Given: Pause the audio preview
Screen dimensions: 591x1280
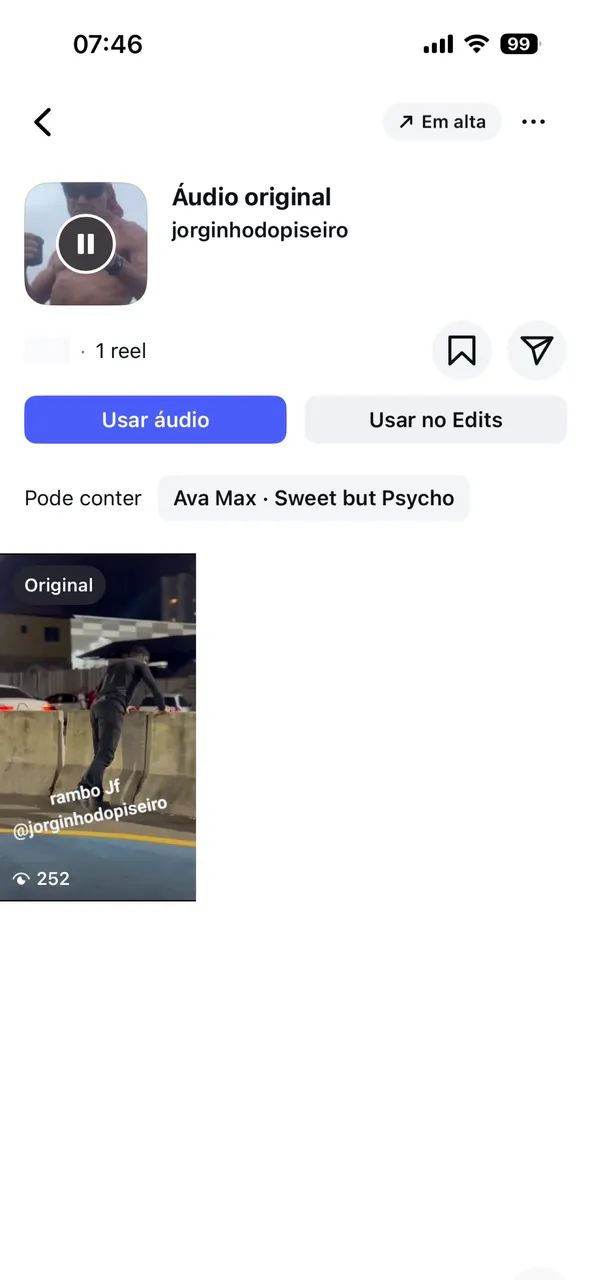Looking at the screenshot, I should [86, 244].
